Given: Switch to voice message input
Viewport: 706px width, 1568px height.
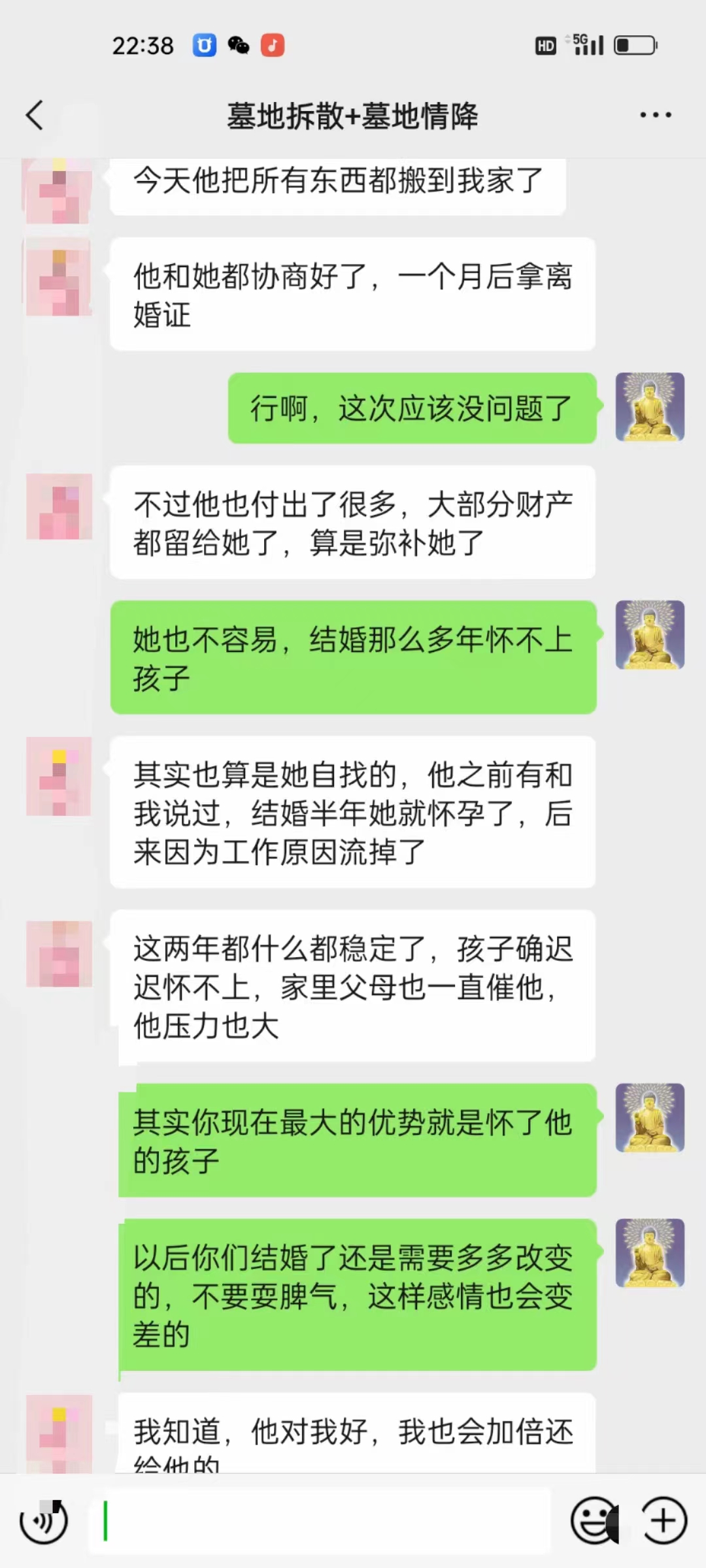Looking at the screenshot, I should click(x=44, y=1520).
